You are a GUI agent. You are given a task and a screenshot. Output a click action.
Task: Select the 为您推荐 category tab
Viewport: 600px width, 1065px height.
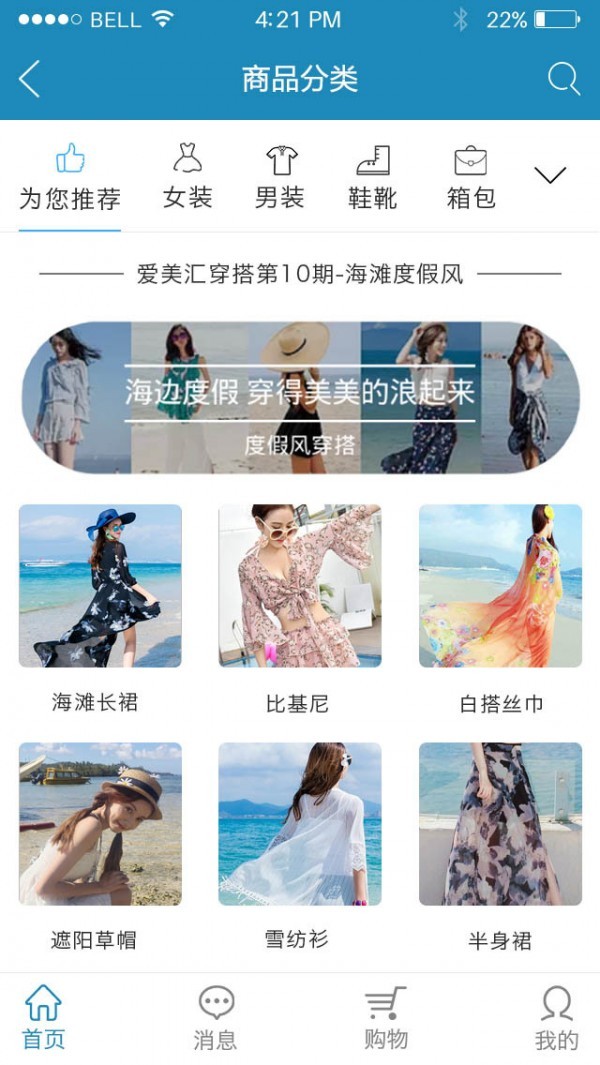pyautogui.click(x=70, y=177)
